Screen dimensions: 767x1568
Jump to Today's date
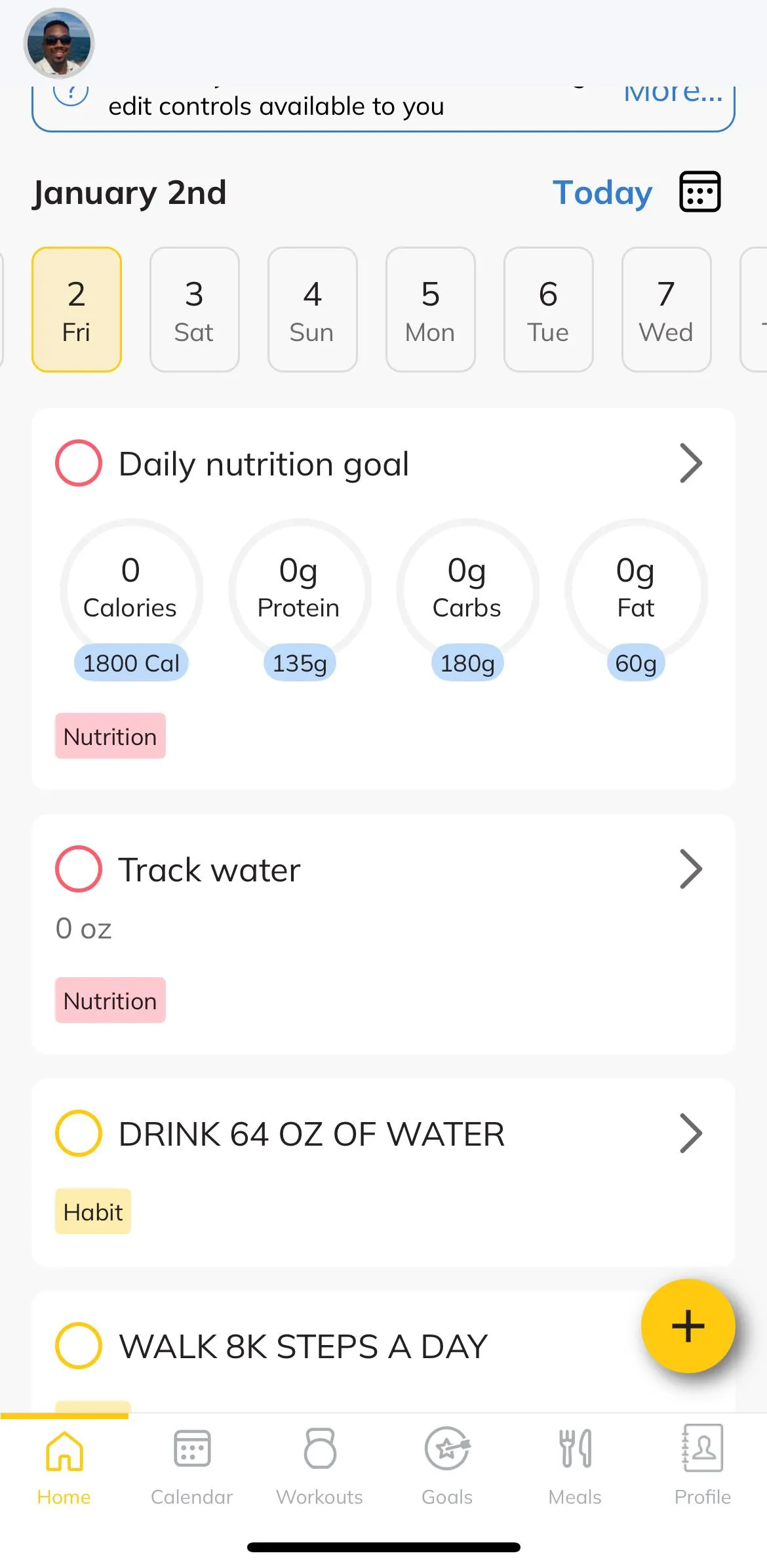click(x=602, y=193)
